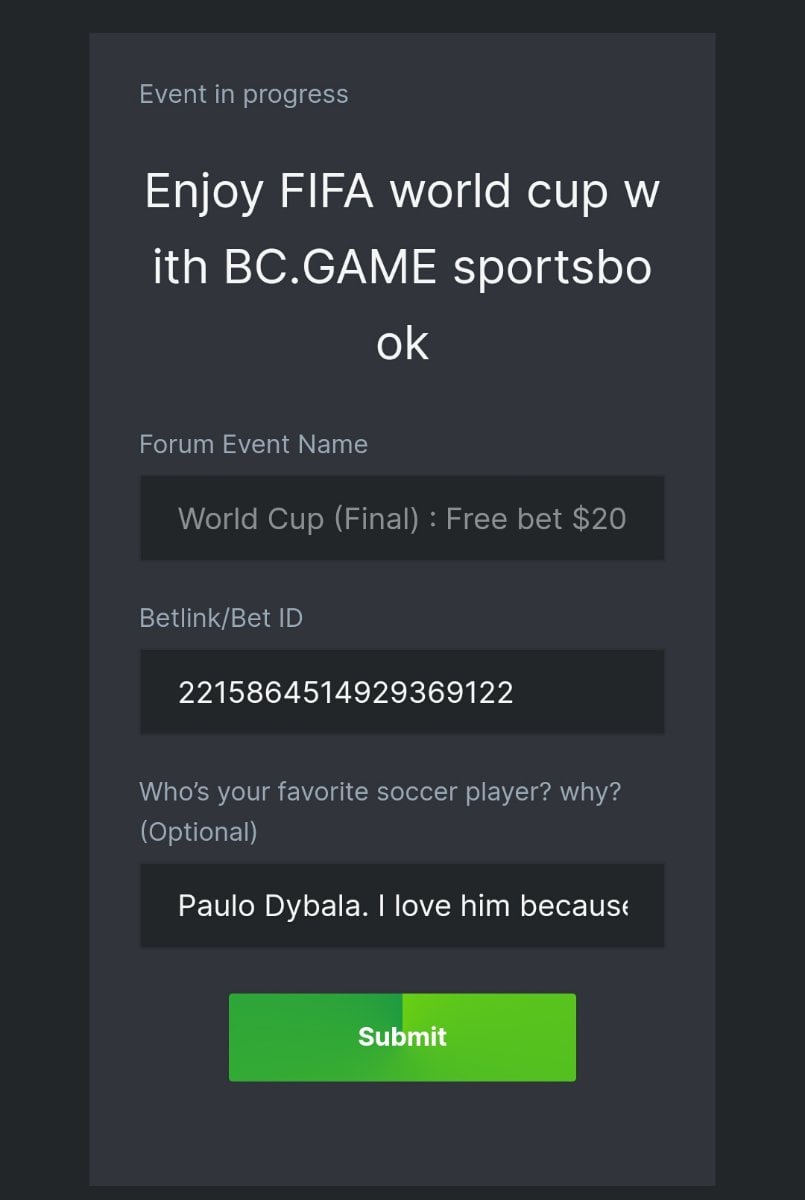Focus the favorite soccer player answer field
Screen dimensions: 805x1200
(x=402, y=906)
